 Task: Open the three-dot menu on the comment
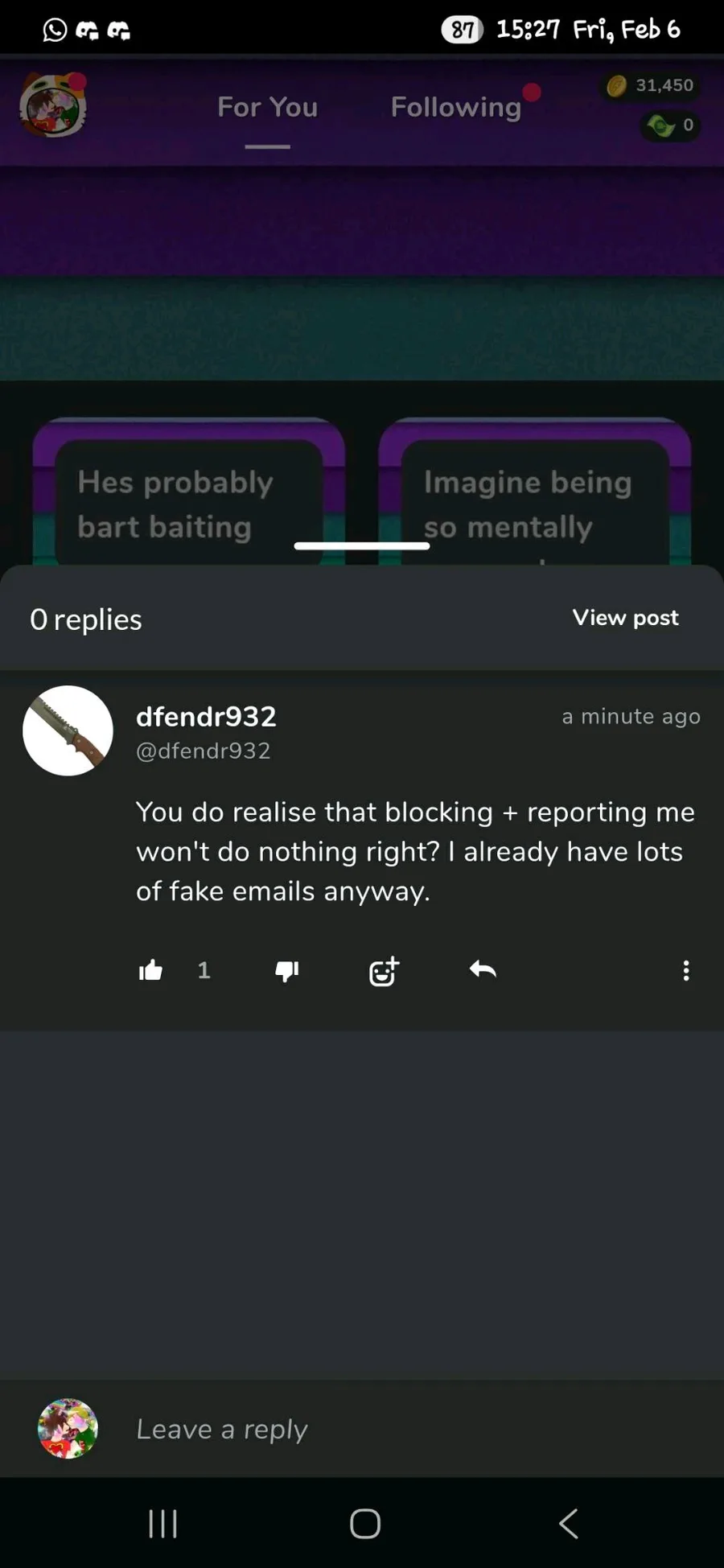pyautogui.click(x=686, y=971)
